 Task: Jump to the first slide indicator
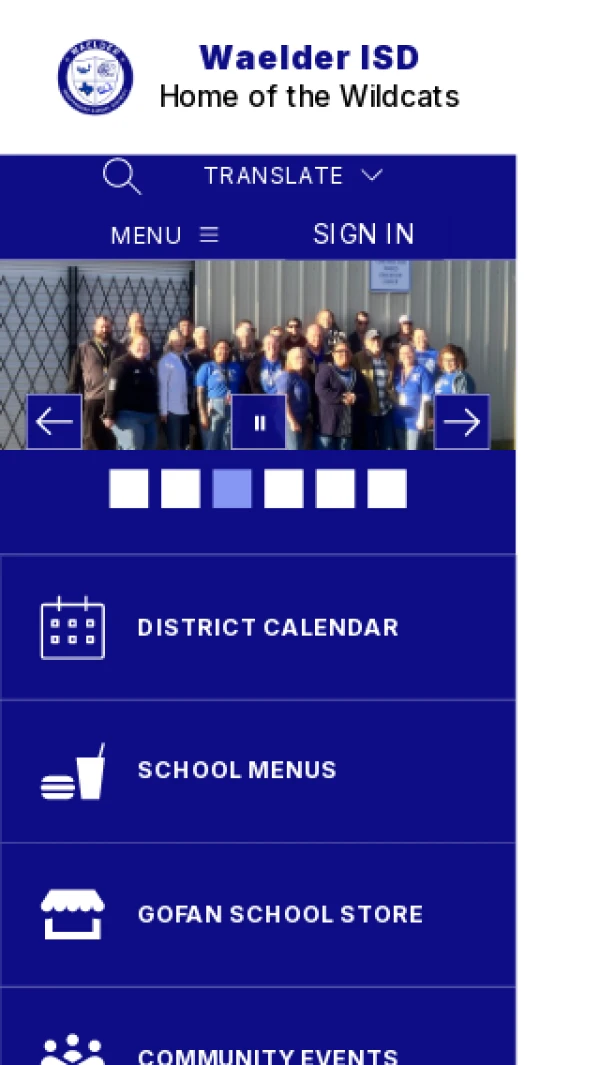click(x=129, y=488)
